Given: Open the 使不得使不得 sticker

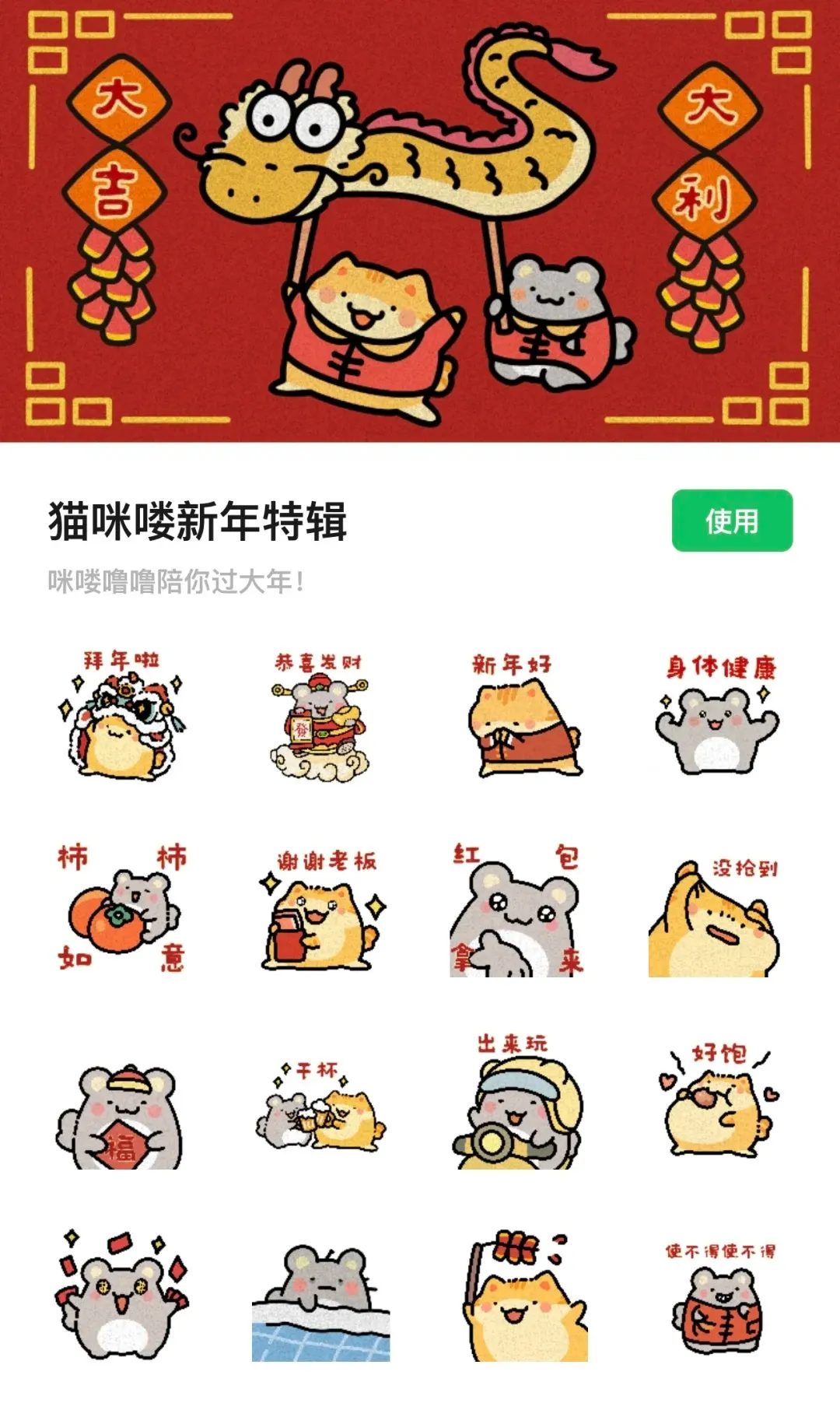Looking at the screenshot, I should point(718,1300).
